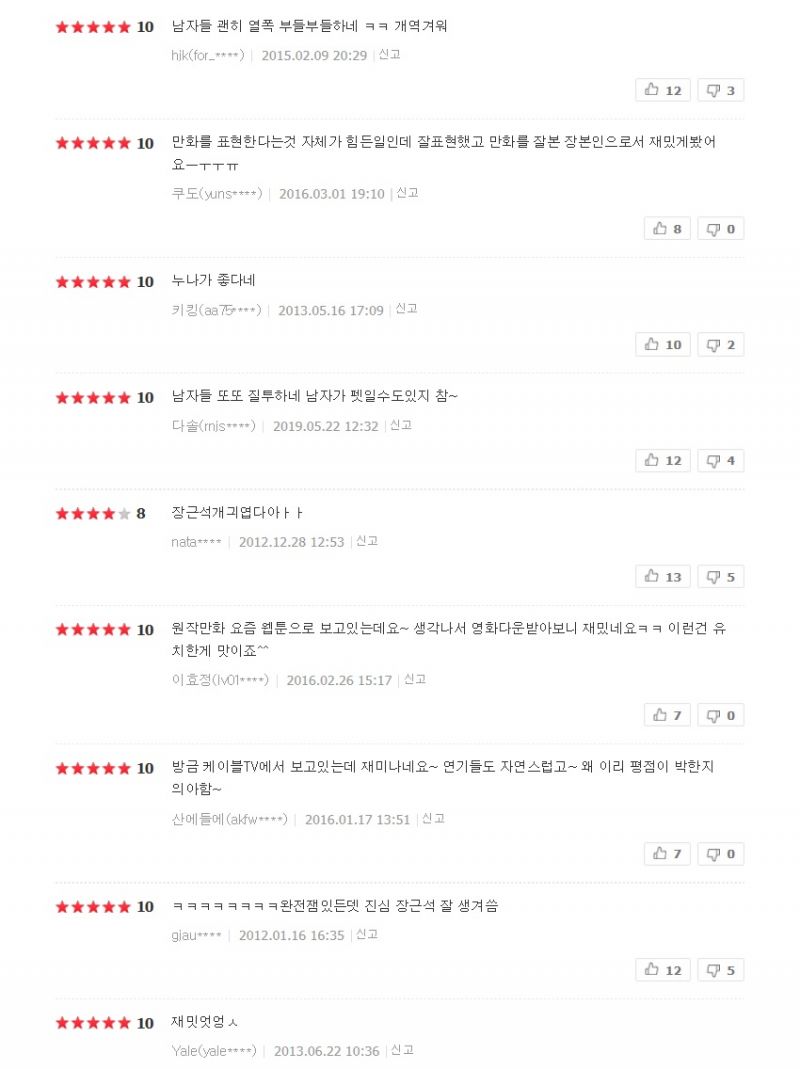Like the review by 쿠도(yuns****)

667,229
